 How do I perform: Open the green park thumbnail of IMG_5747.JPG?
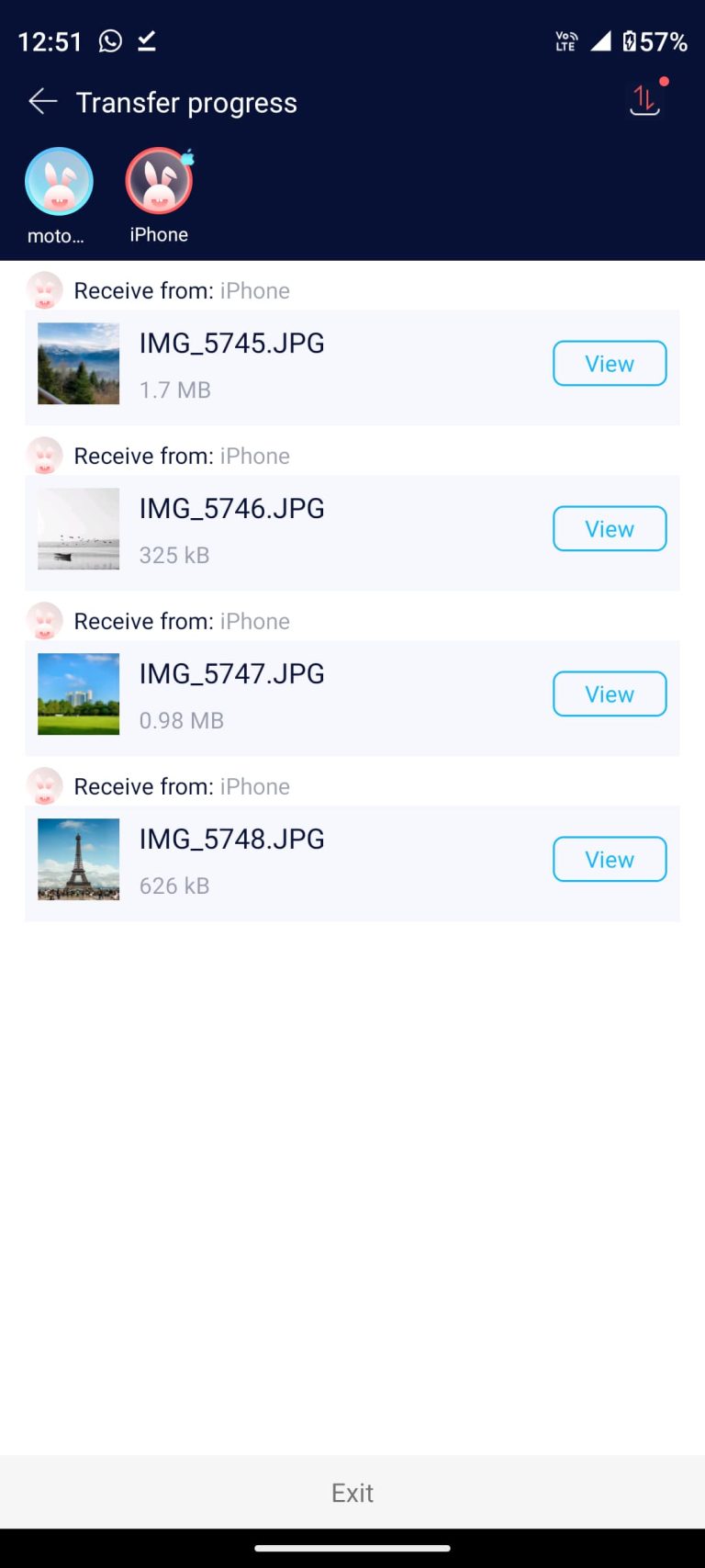[78, 694]
